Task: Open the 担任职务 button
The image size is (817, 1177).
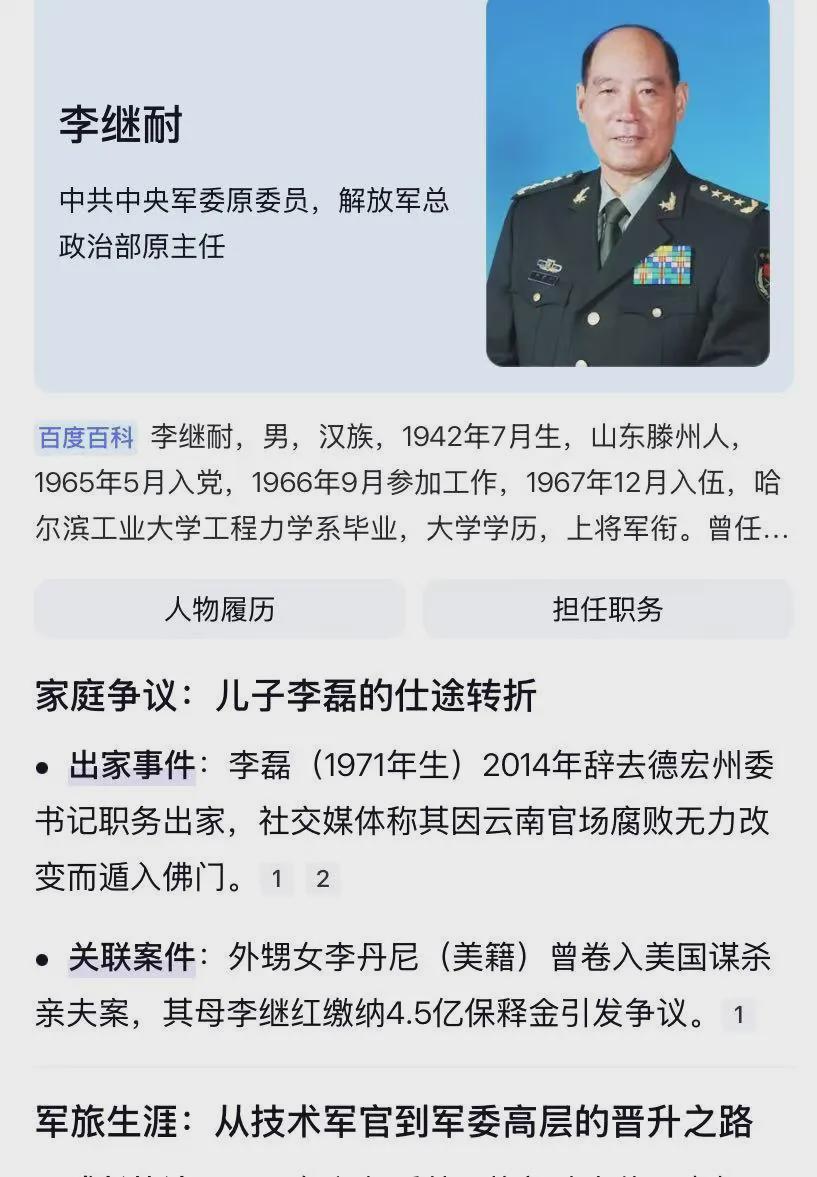Action: [x=607, y=609]
